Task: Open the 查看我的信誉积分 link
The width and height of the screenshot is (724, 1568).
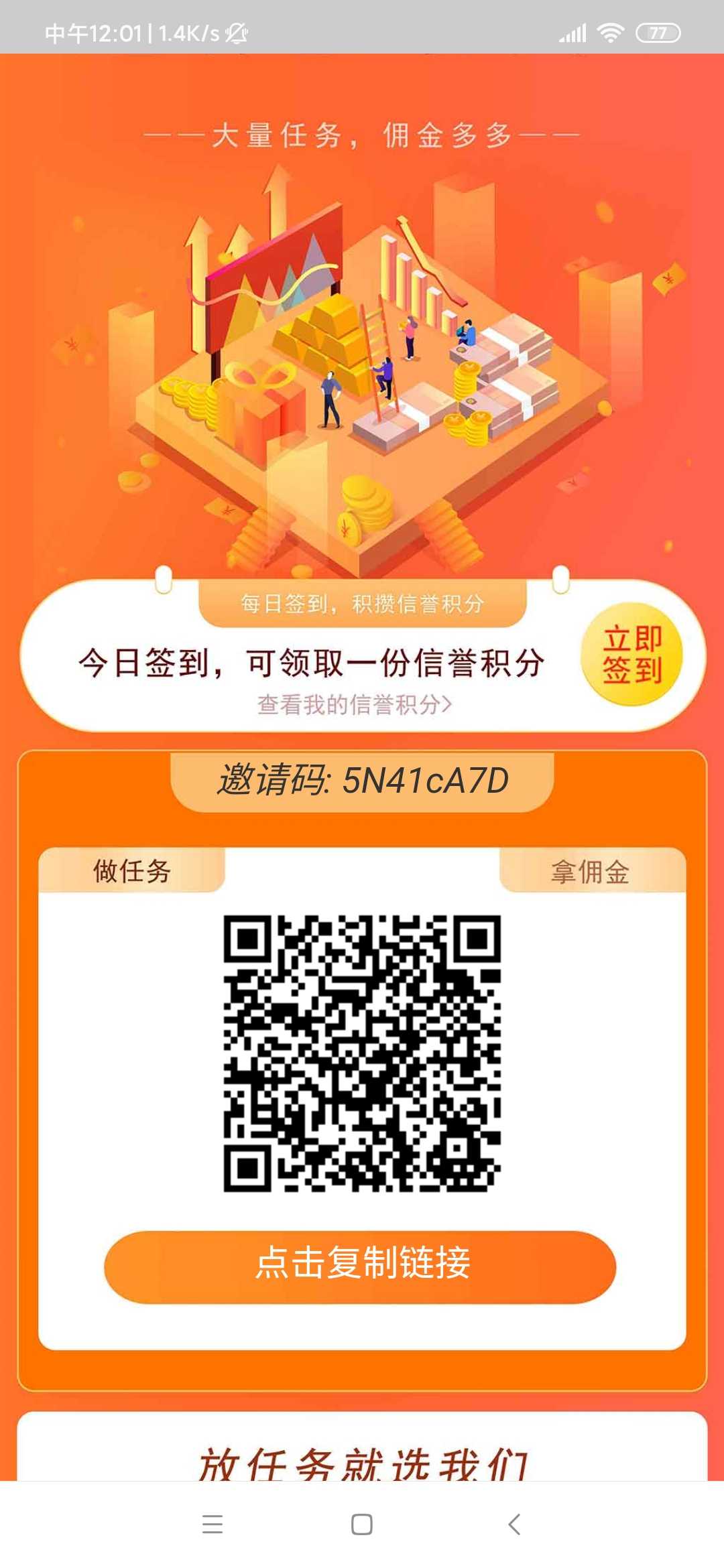Action: [355, 704]
